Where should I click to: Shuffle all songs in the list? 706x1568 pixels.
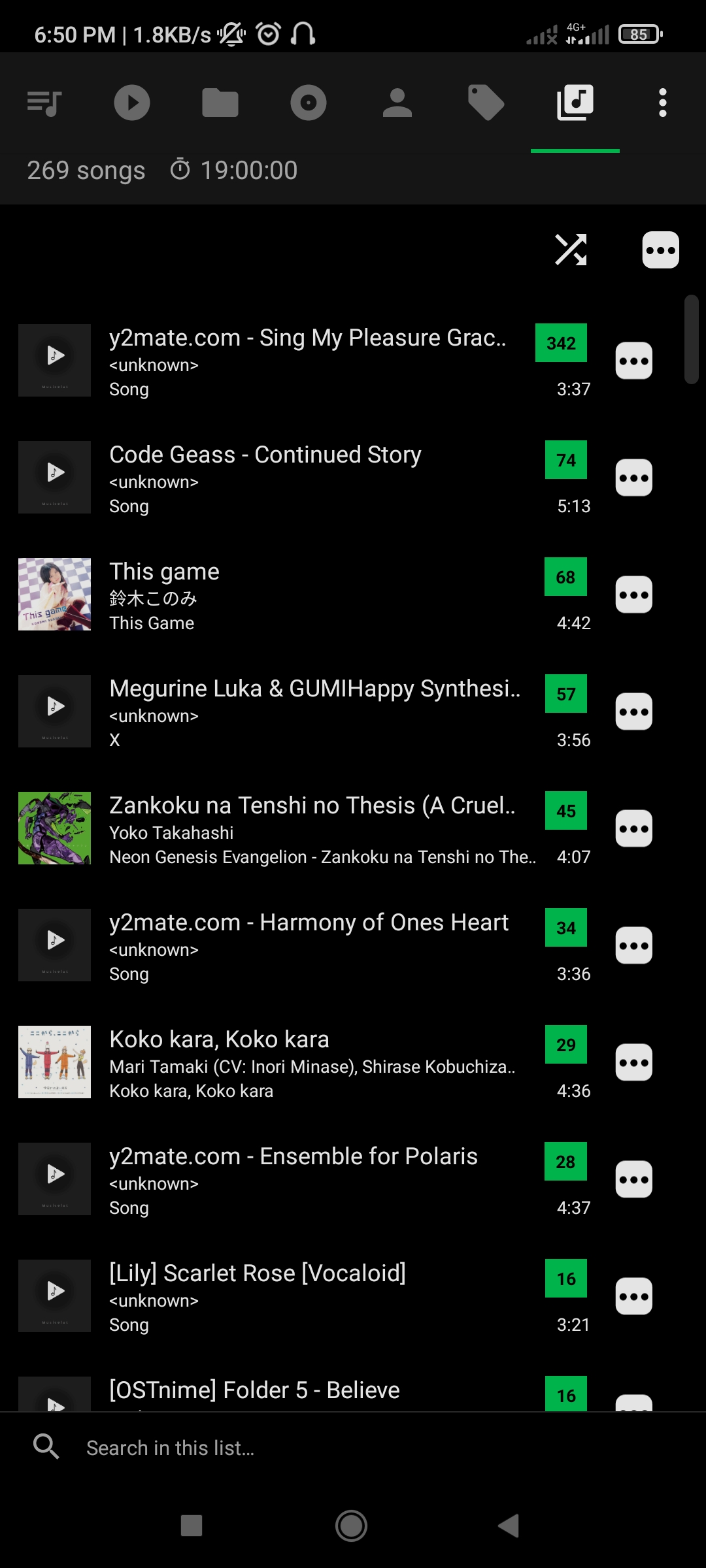(x=571, y=250)
